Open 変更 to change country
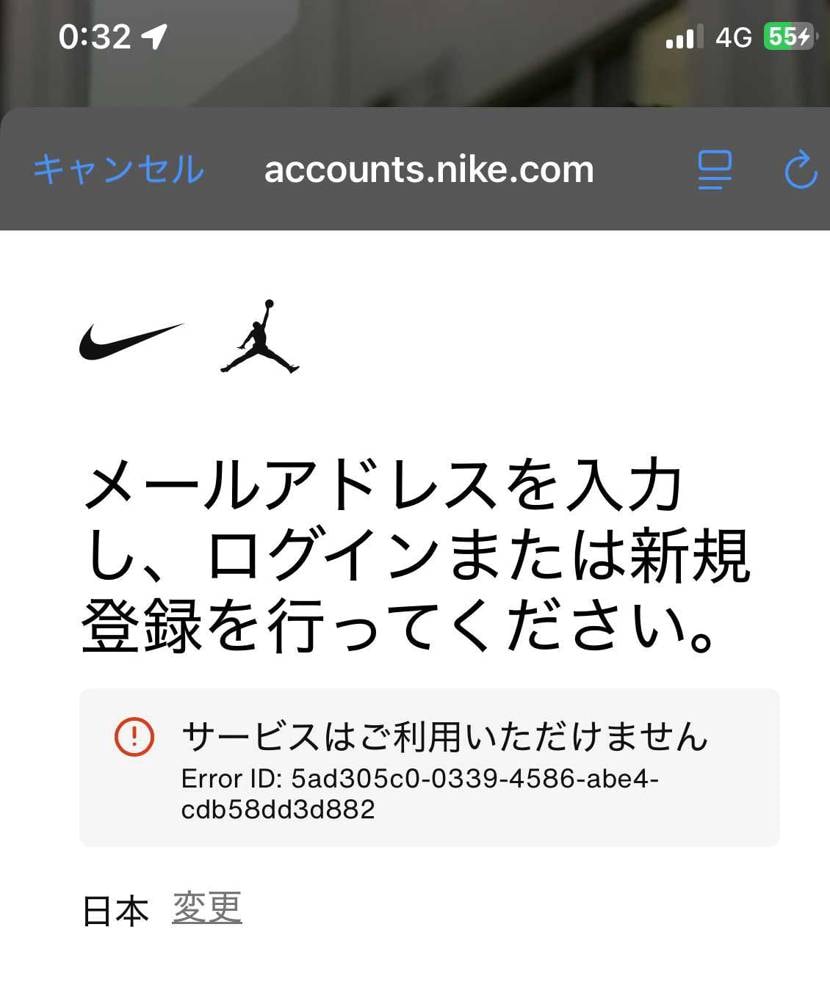Image resolution: width=830 pixels, height=1007 pixels. tap(206, 911)
